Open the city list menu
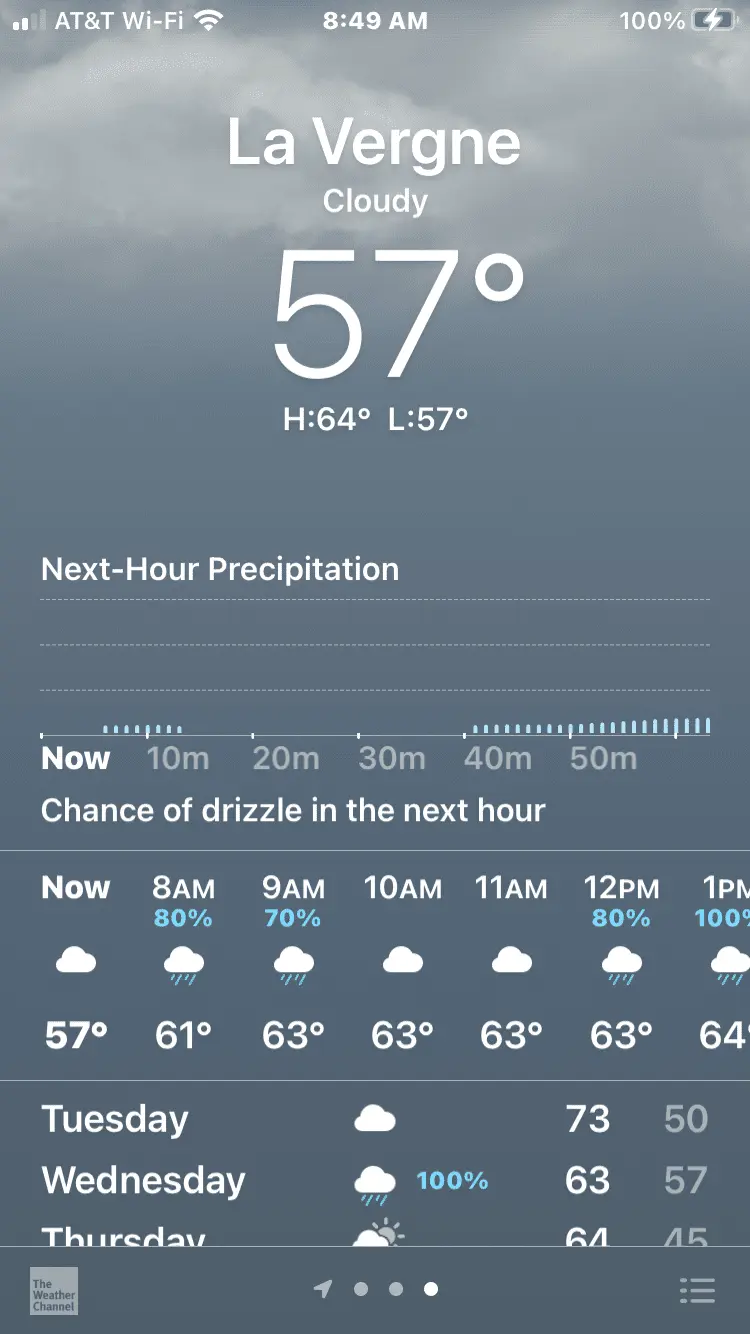 (x=697, y=1290)
